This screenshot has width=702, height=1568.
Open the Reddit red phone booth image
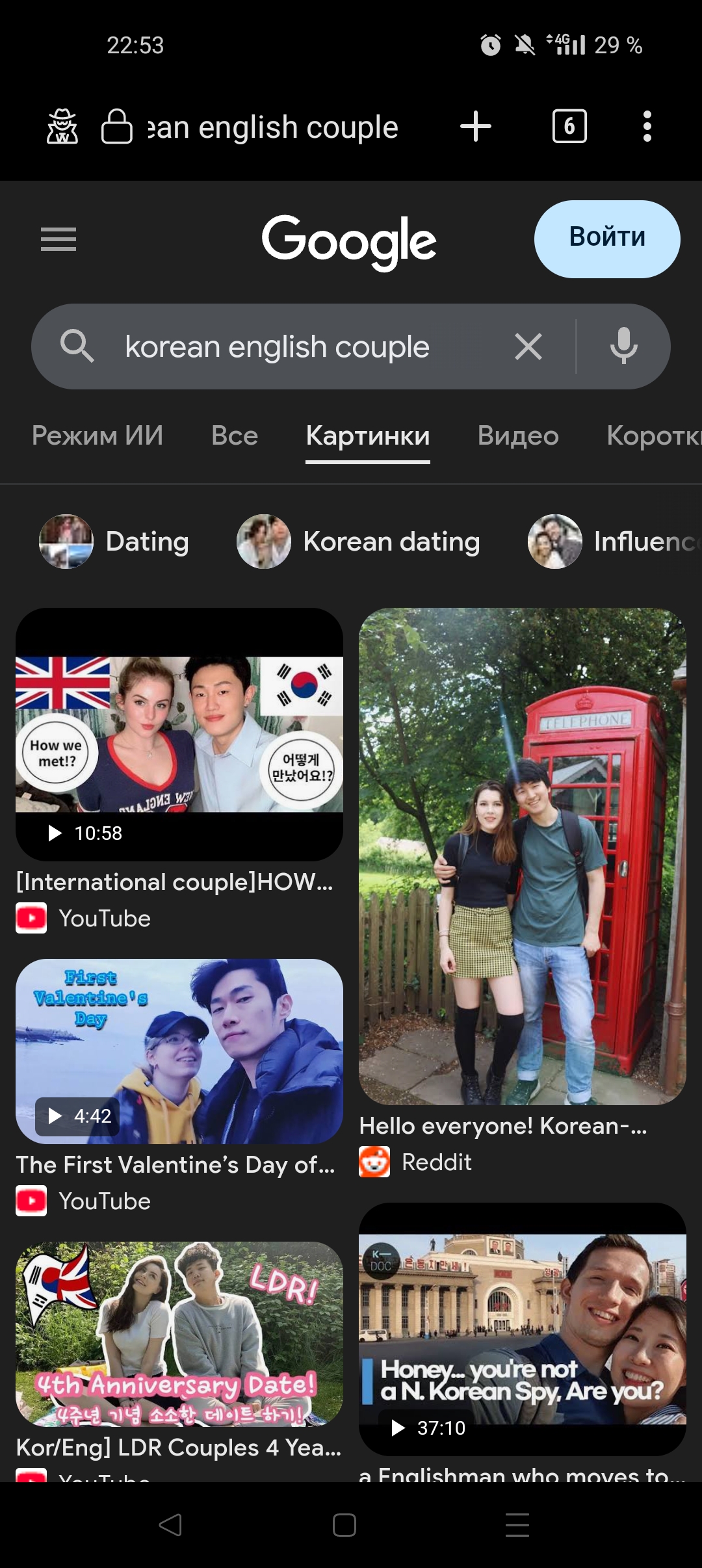click(523, 856)
